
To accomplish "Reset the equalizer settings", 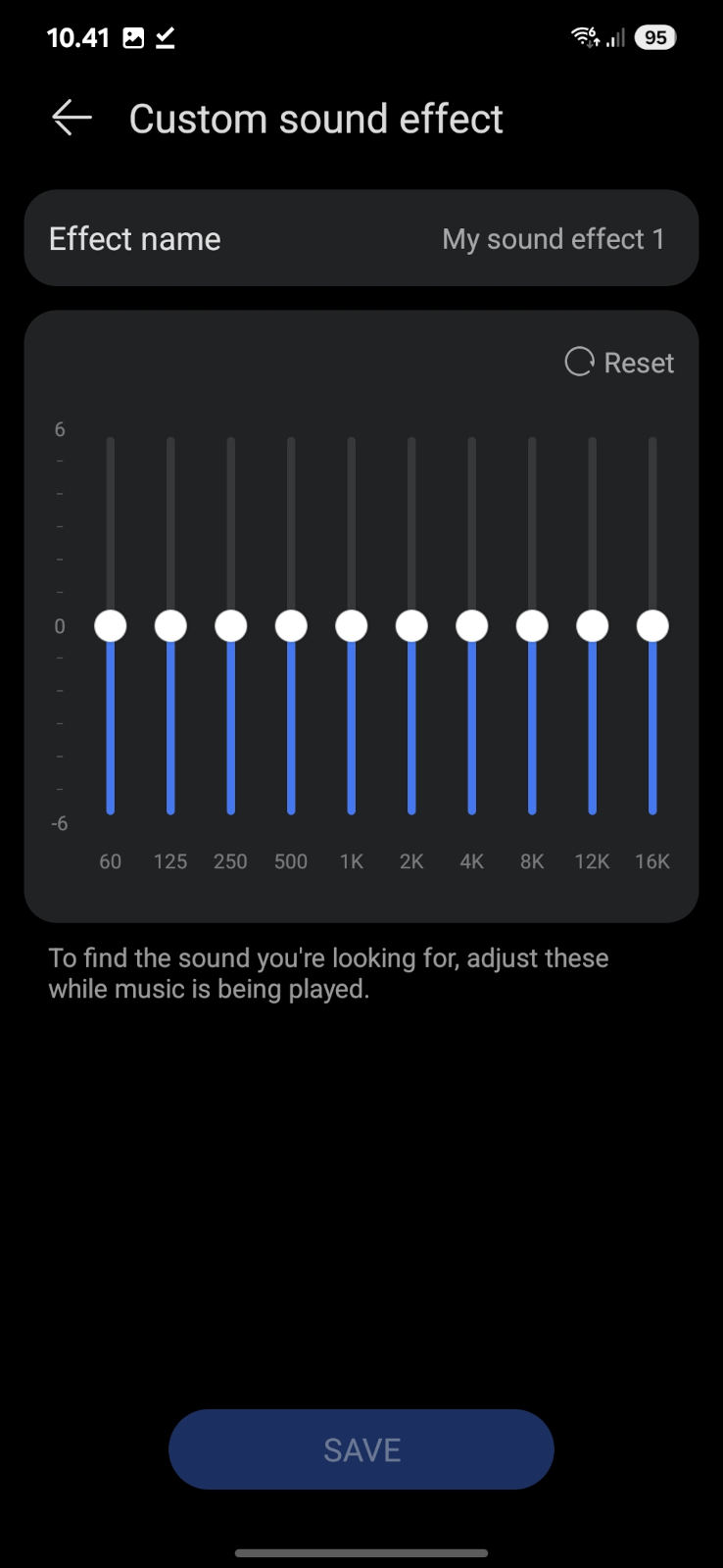I will (x=619, y=363).
